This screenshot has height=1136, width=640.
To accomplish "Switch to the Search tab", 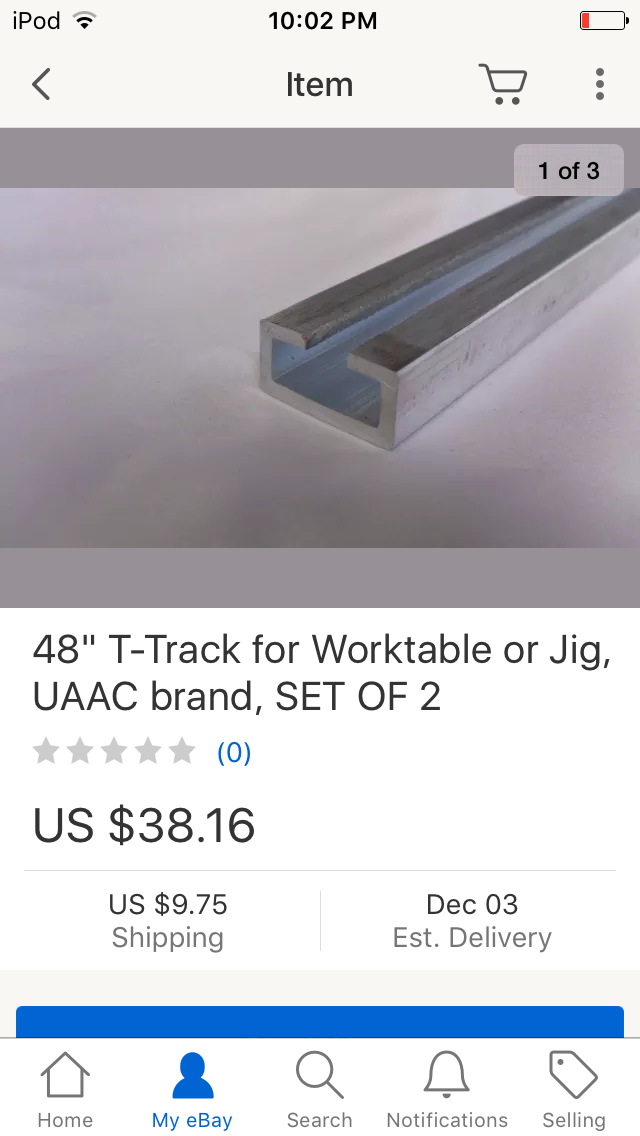I will 319,1090.
